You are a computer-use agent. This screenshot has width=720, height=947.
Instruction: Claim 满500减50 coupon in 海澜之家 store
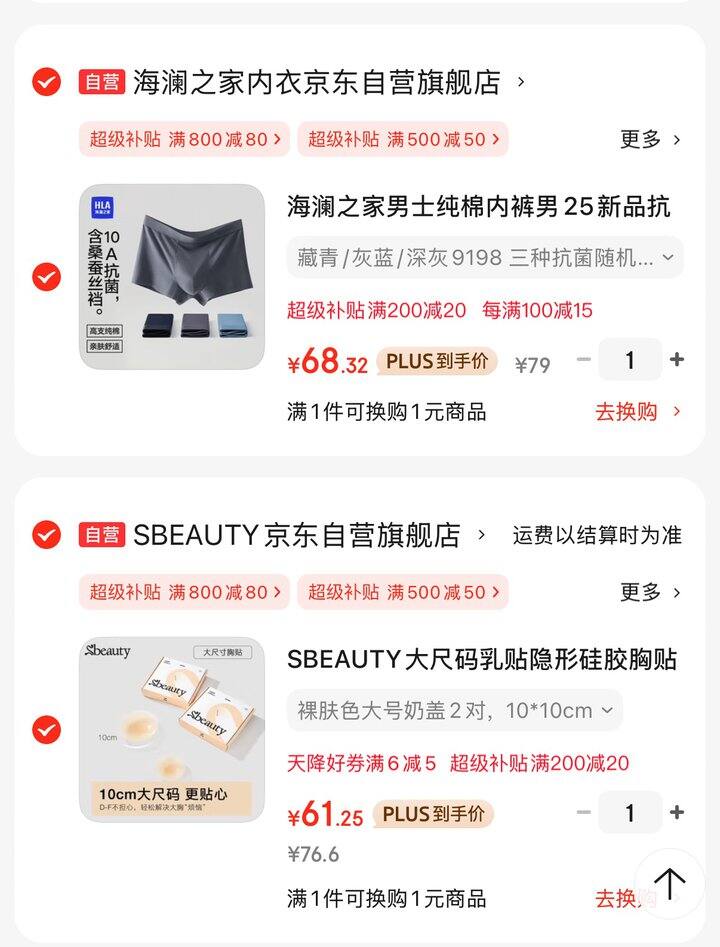coord(402,139)
